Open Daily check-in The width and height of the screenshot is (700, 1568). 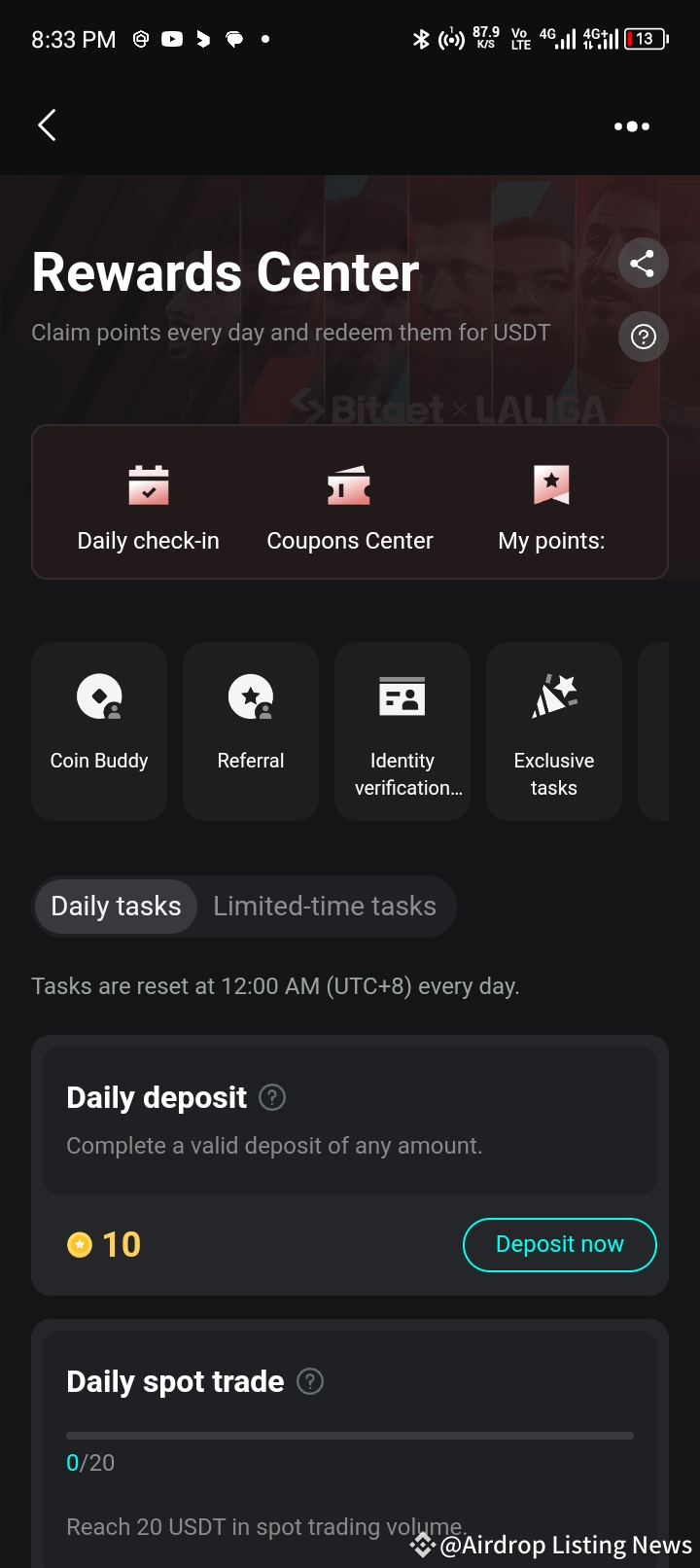click(x=149, y=508)
